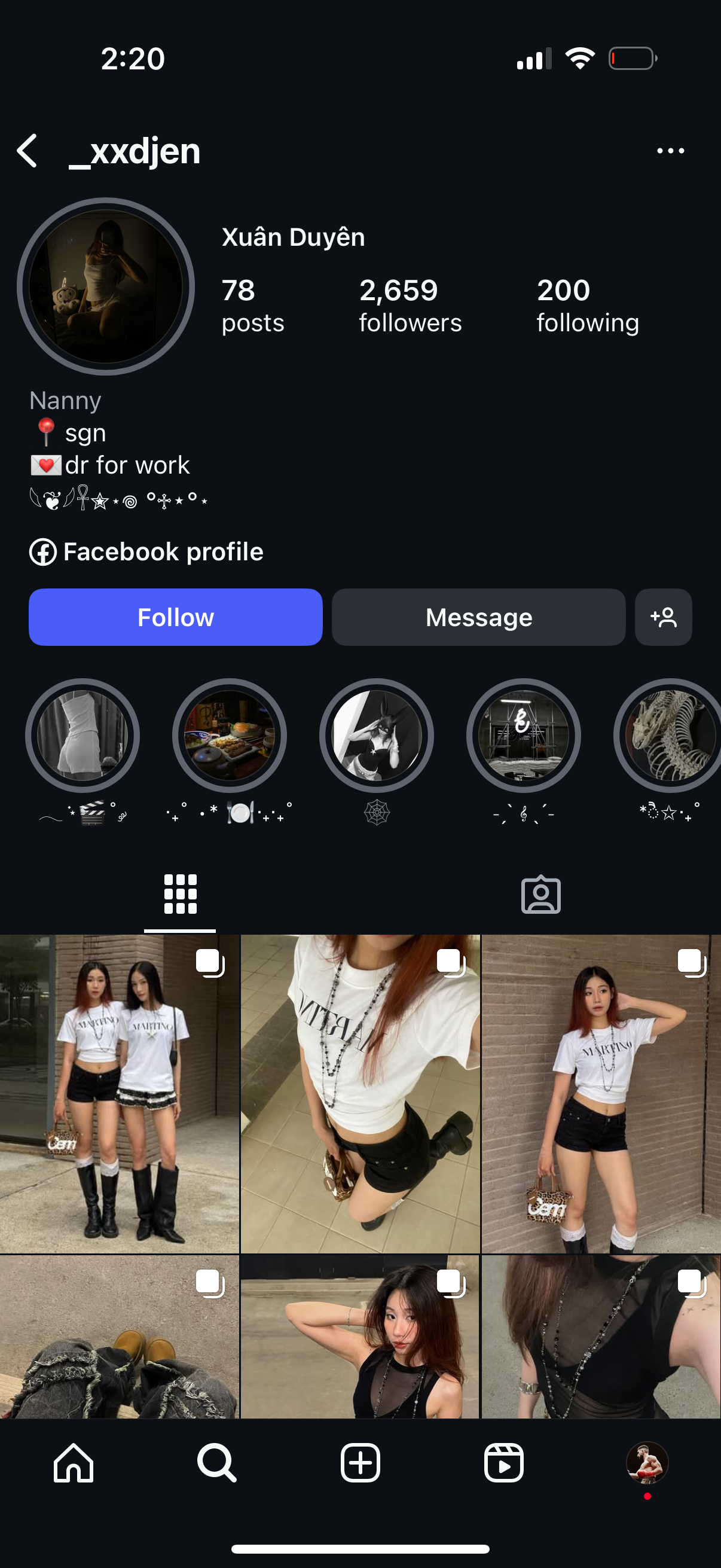Message Xuân Duyên
This screenshot has width=721, height=1568.
tap(478, 617)
